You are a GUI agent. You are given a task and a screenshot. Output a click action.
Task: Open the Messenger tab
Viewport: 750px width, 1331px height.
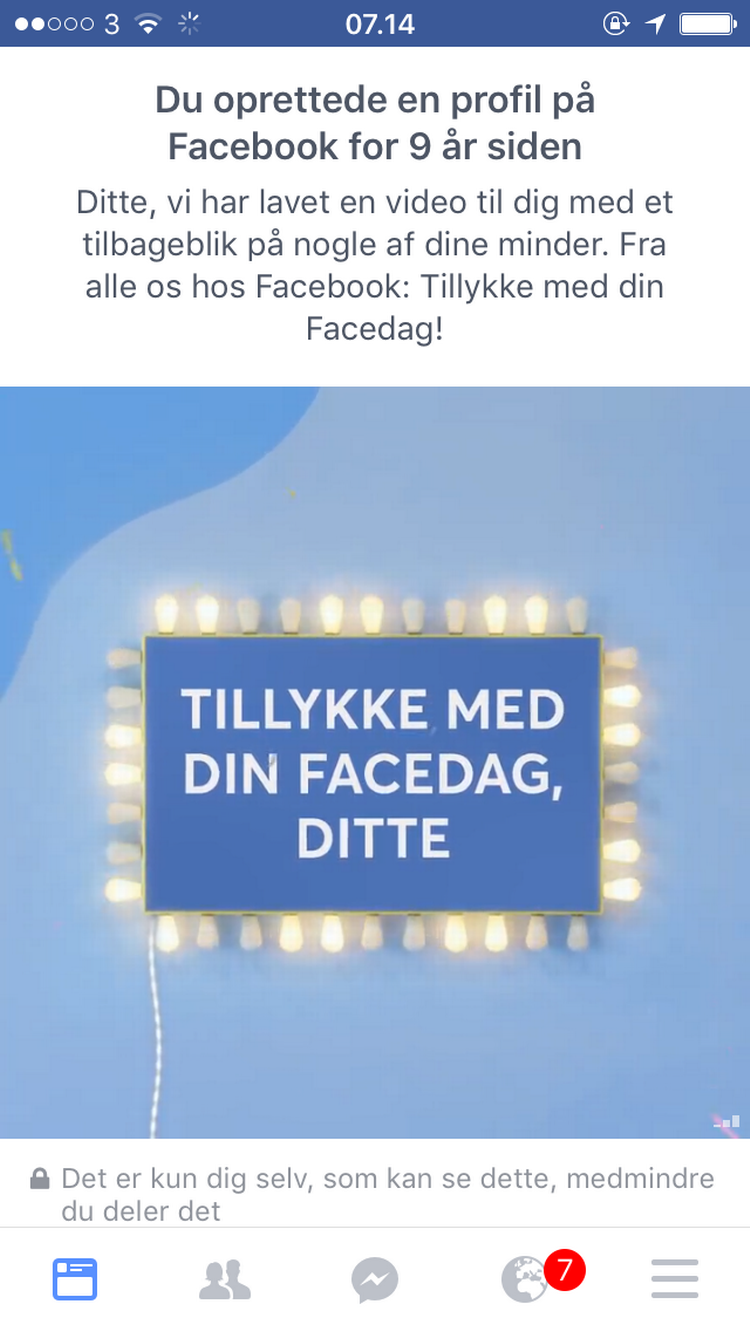point(375,1279)
